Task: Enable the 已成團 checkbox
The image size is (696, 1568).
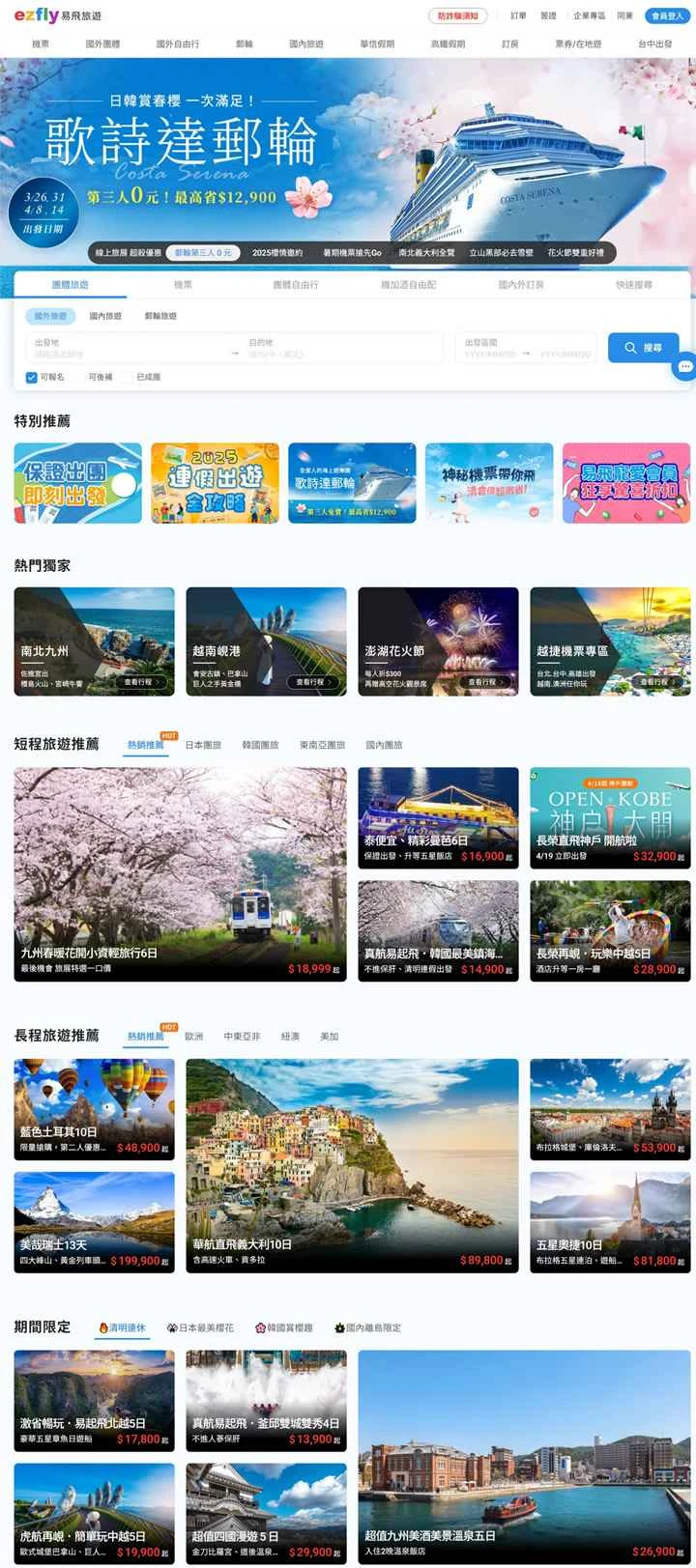Action: point(135,378)
